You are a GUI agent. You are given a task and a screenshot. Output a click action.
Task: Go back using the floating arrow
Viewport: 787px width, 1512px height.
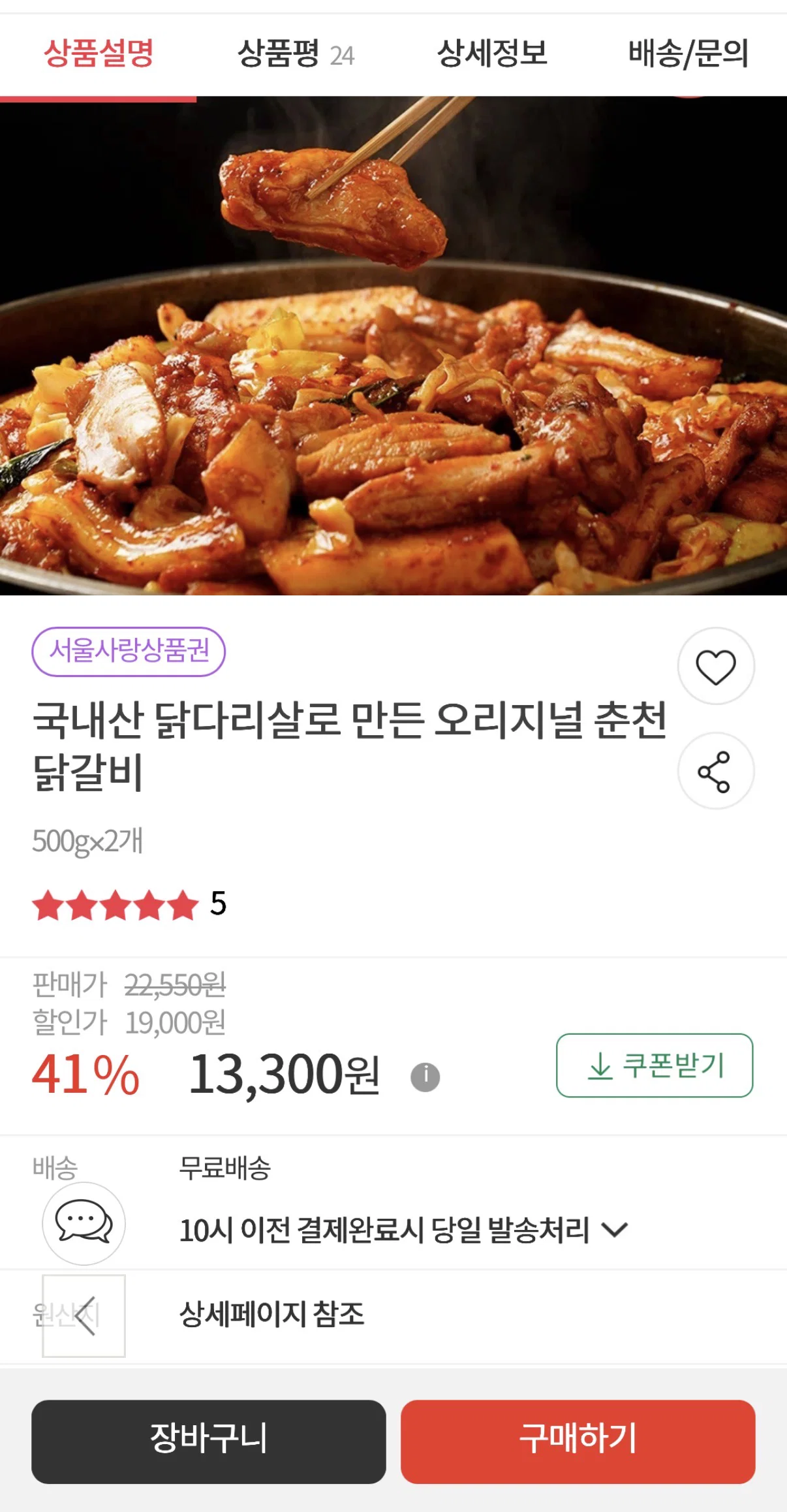(84, 1315)
